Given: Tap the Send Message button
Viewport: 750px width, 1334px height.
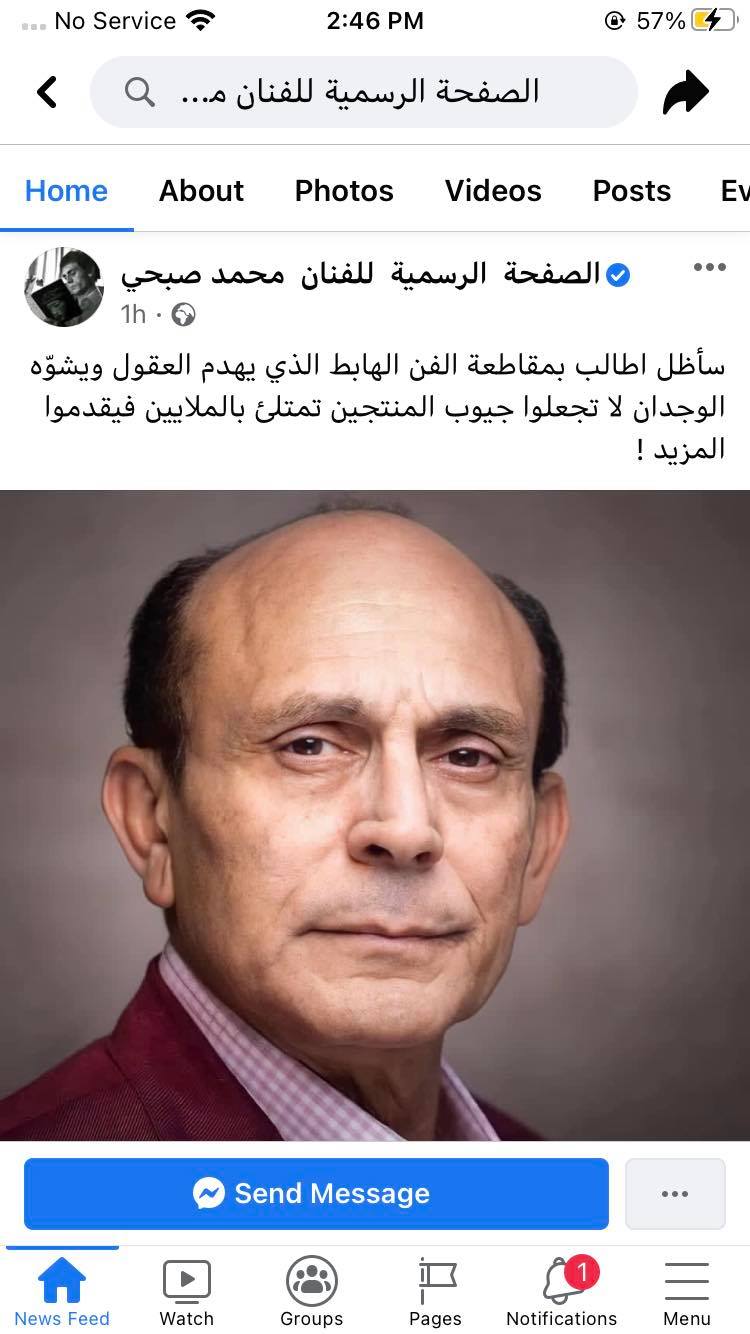Looking at the screenshot, I should point(316,1193).
